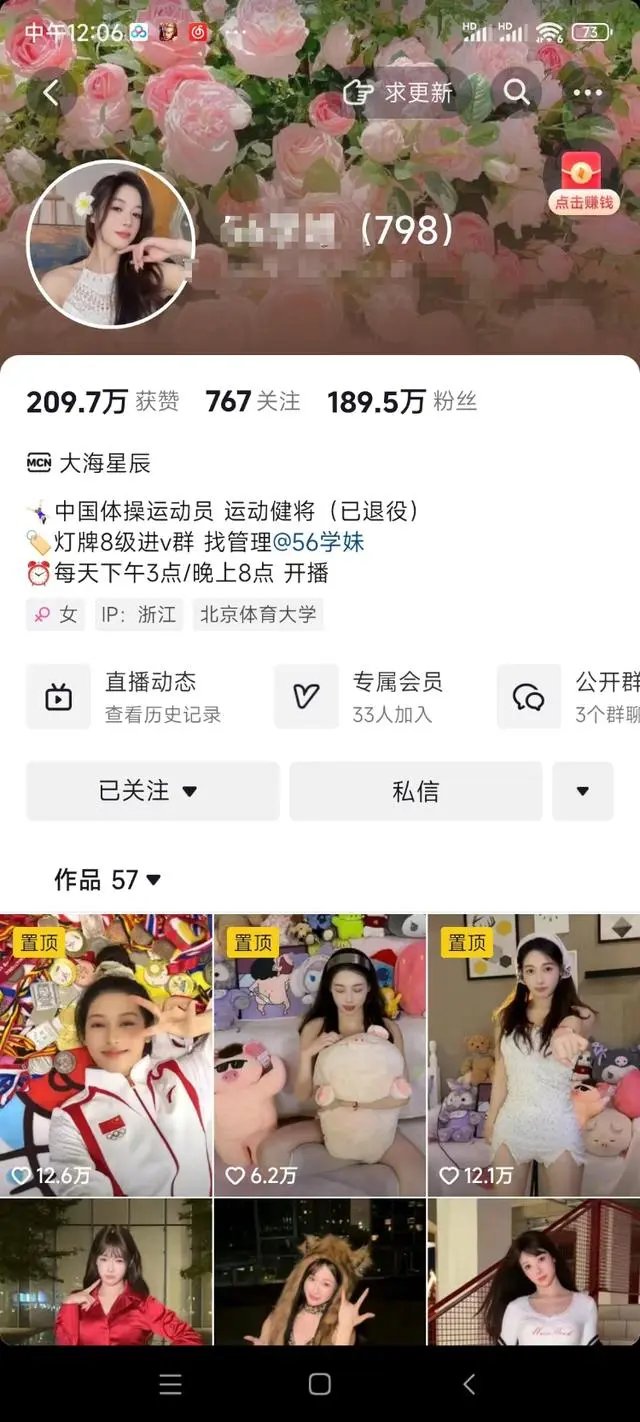Image resolution: width=640 pixels, height=1422 pixels.
Task: Open the pinned video with 12.1万 likes
Action: coord(534,1055)
